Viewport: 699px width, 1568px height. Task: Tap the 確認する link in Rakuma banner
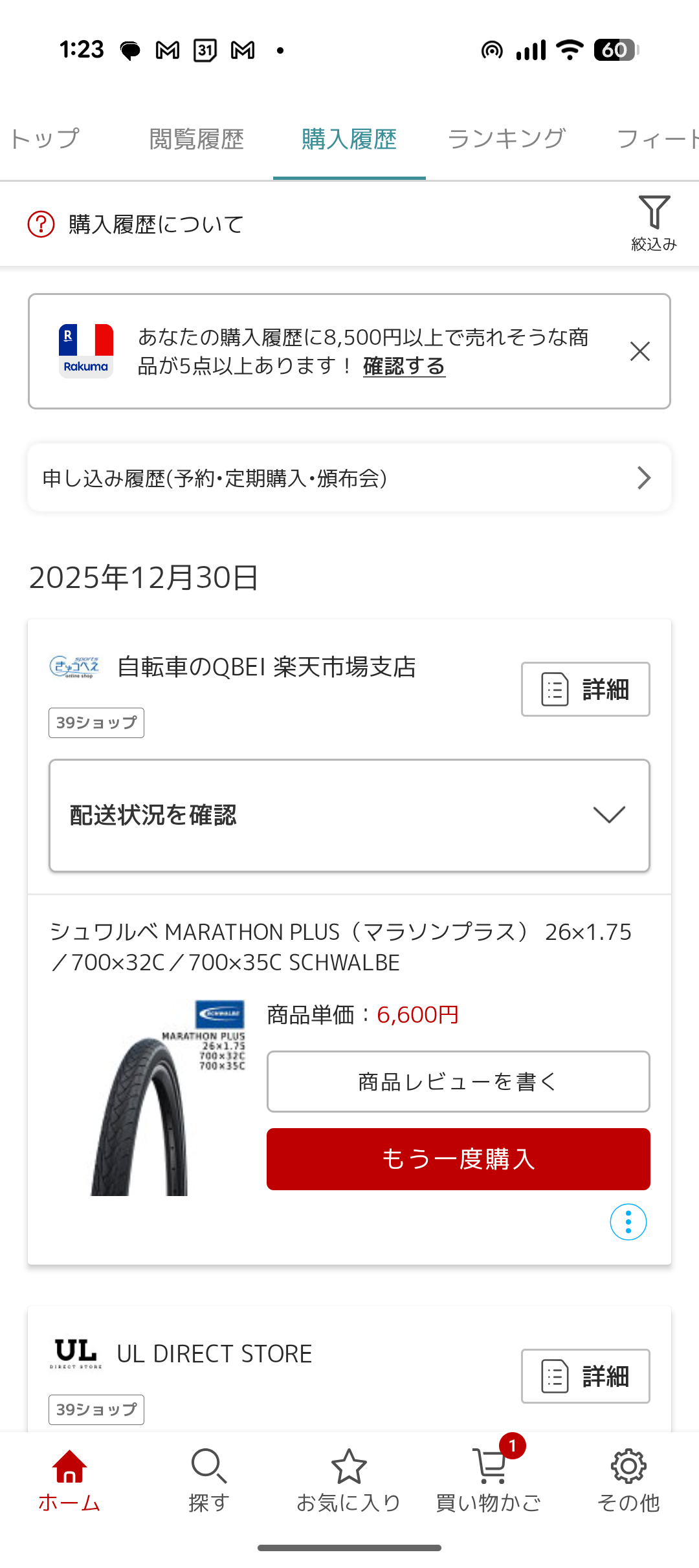click(404, 367)
